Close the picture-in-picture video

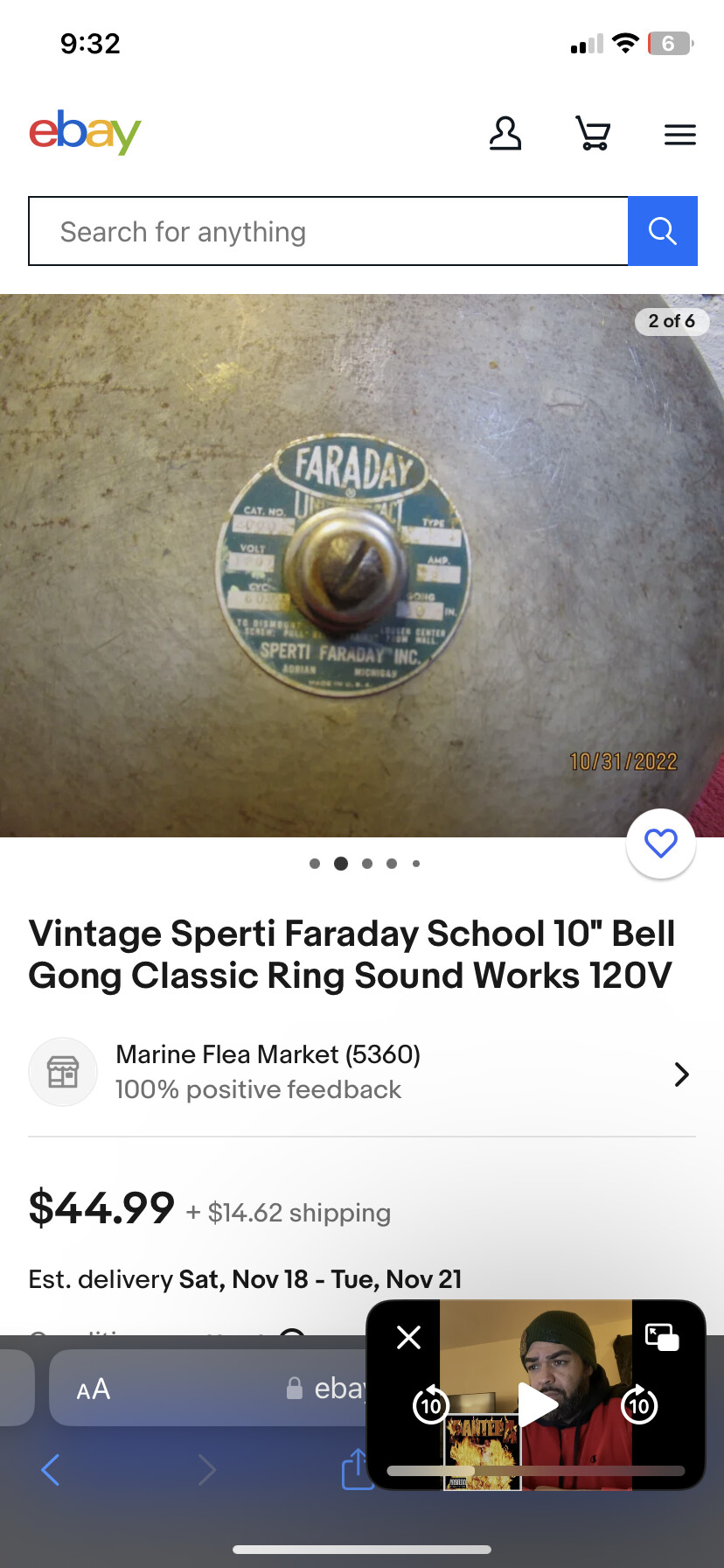(x=408, y=1337)
